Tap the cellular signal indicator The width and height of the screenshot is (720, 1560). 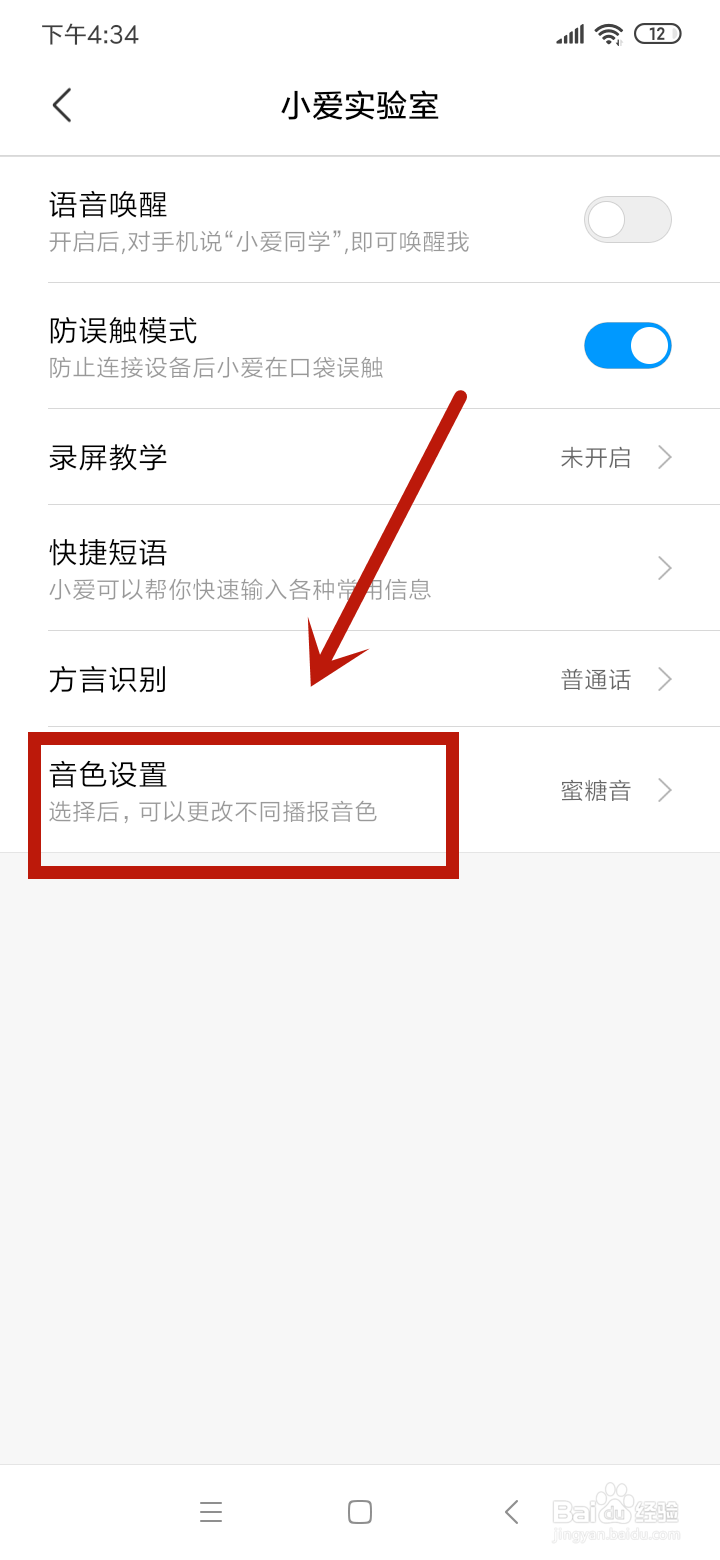click(x=568, y=34)
